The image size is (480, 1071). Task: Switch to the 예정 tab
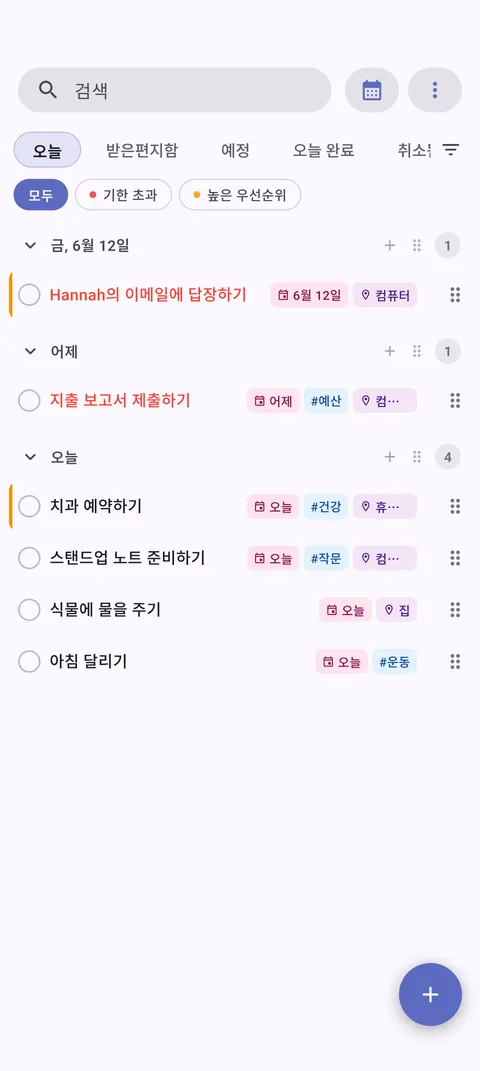(x=236, y=150)
